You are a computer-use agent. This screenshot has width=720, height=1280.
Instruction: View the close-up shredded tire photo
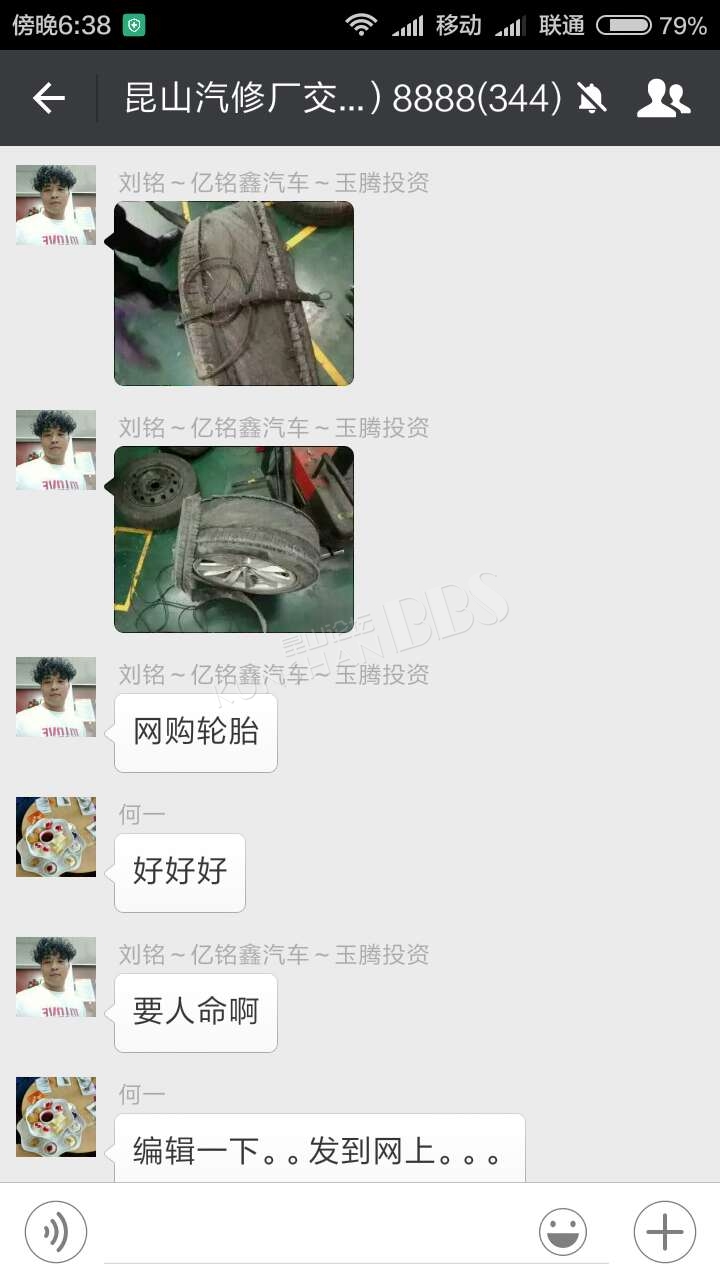[x=234, y=293]
